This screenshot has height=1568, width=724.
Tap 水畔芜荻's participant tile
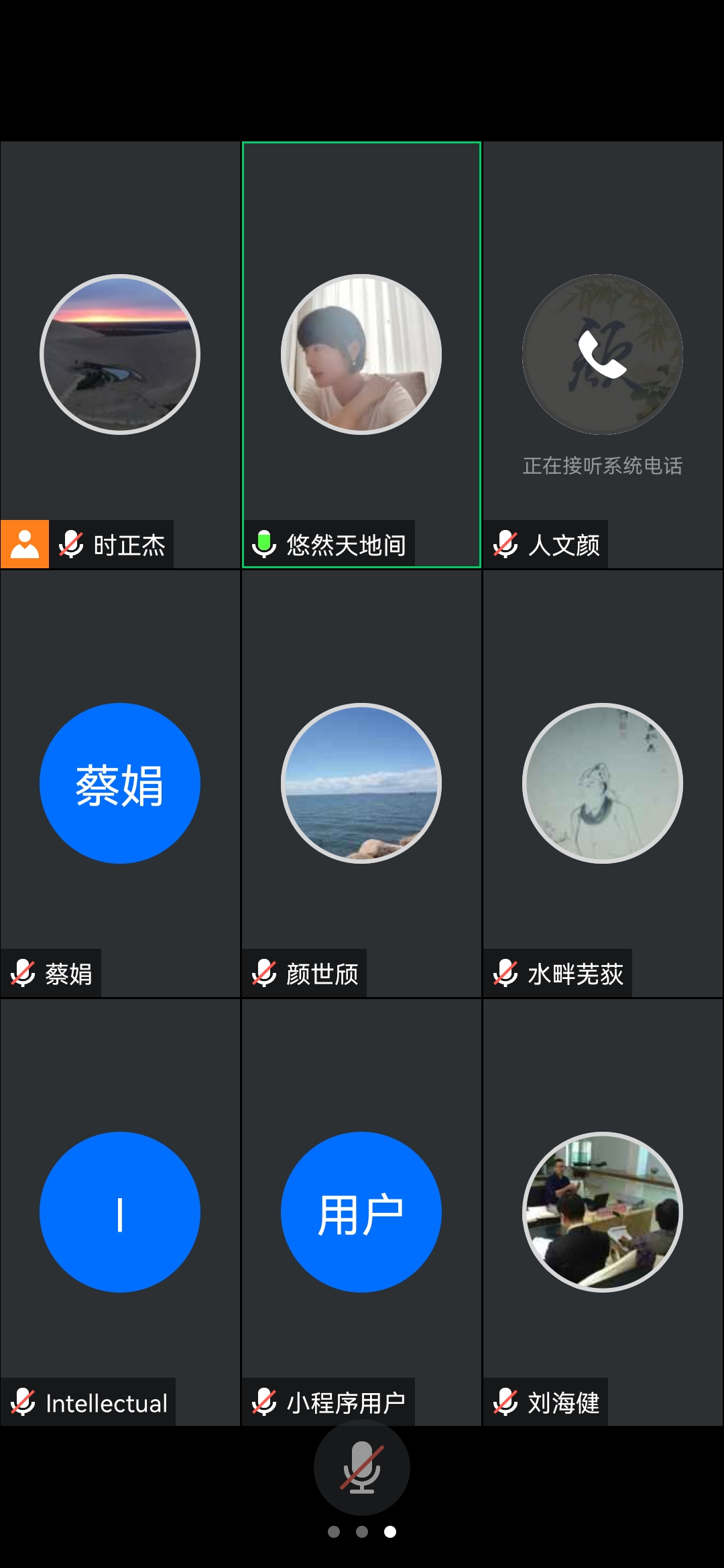click(x=603, y=783)
